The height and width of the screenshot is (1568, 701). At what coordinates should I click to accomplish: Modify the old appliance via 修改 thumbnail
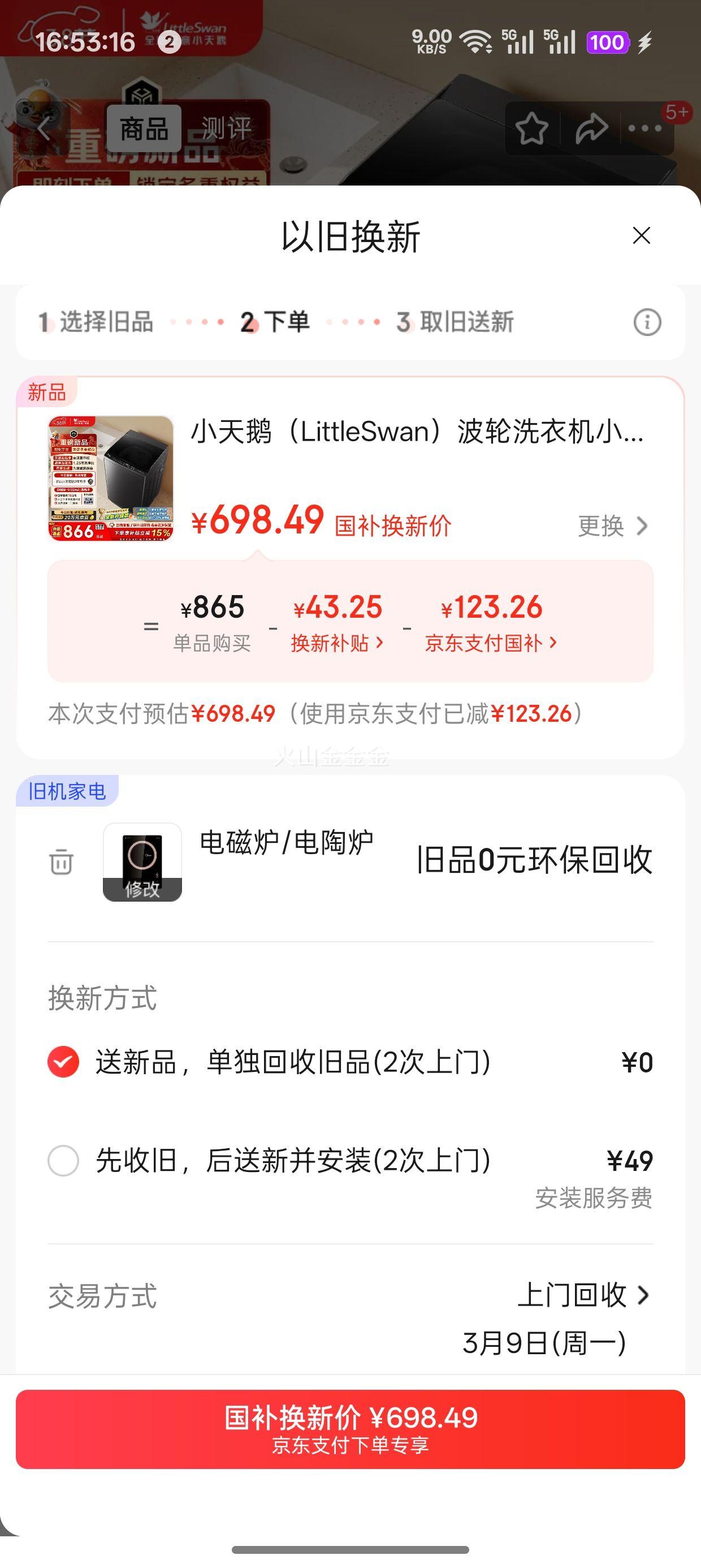point(142,862)
